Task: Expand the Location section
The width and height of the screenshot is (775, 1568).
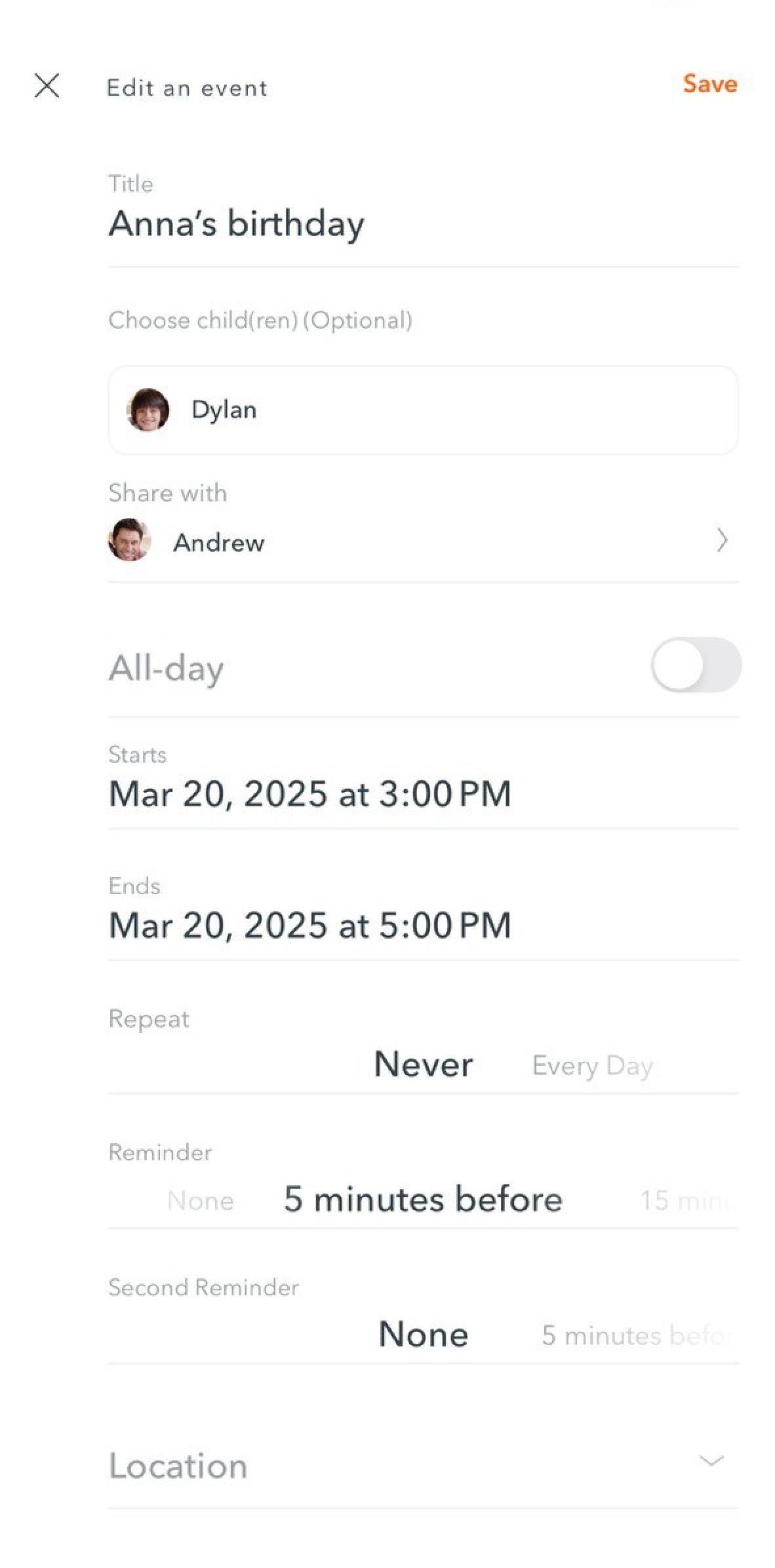Action: click(x=423, y=1466)
